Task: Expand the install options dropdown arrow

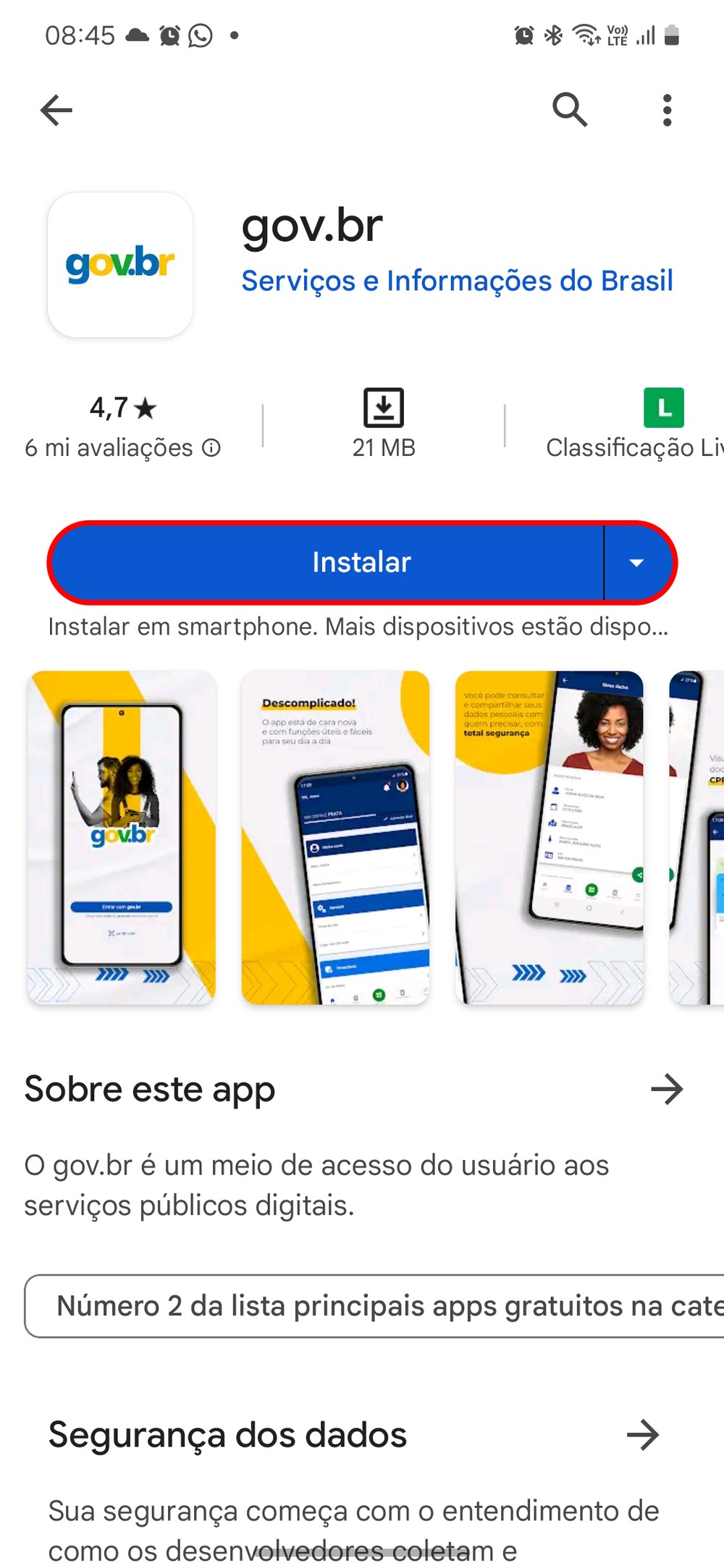Action: [636, 562]
